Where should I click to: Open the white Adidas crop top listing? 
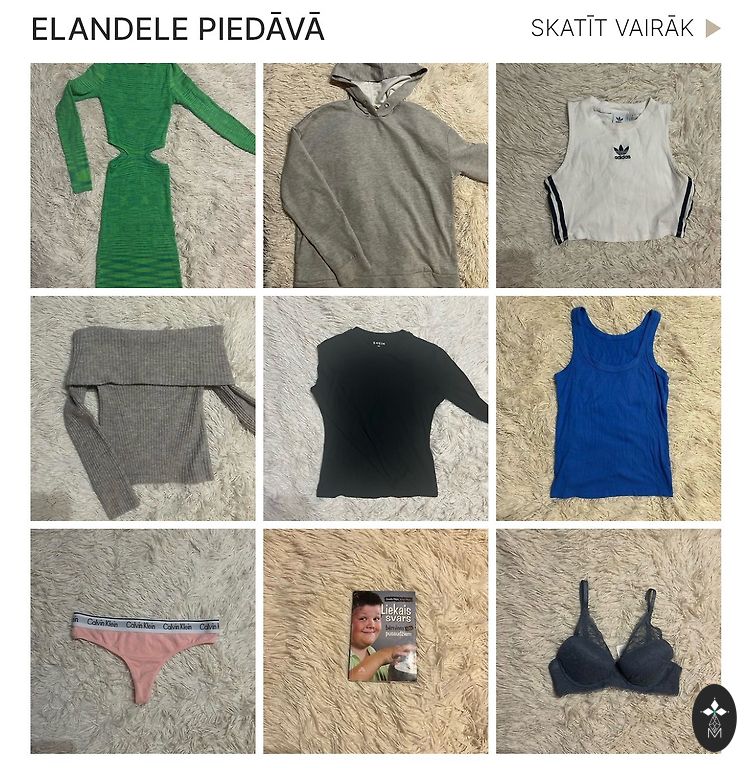pos(608,175)
